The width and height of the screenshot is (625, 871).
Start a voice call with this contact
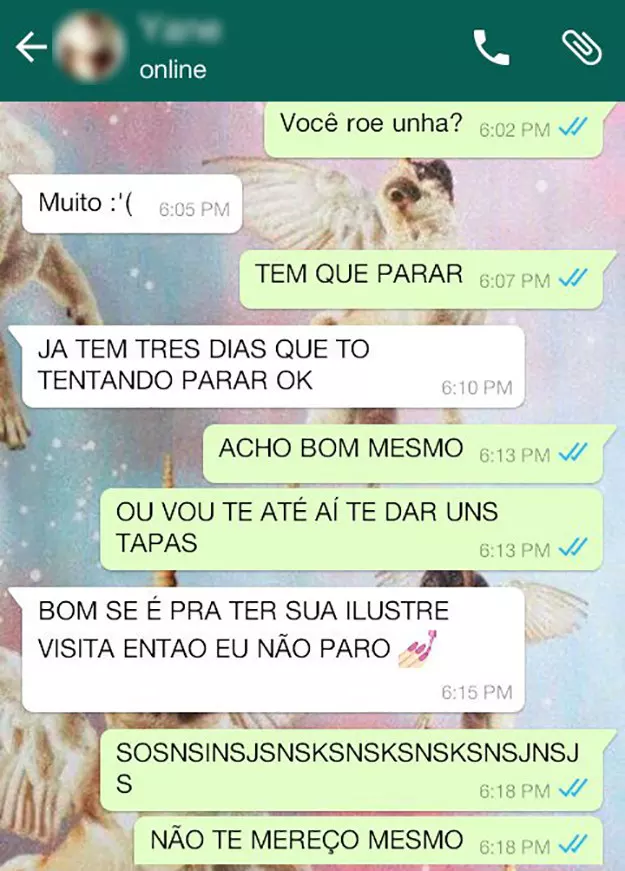coord(491,47)
